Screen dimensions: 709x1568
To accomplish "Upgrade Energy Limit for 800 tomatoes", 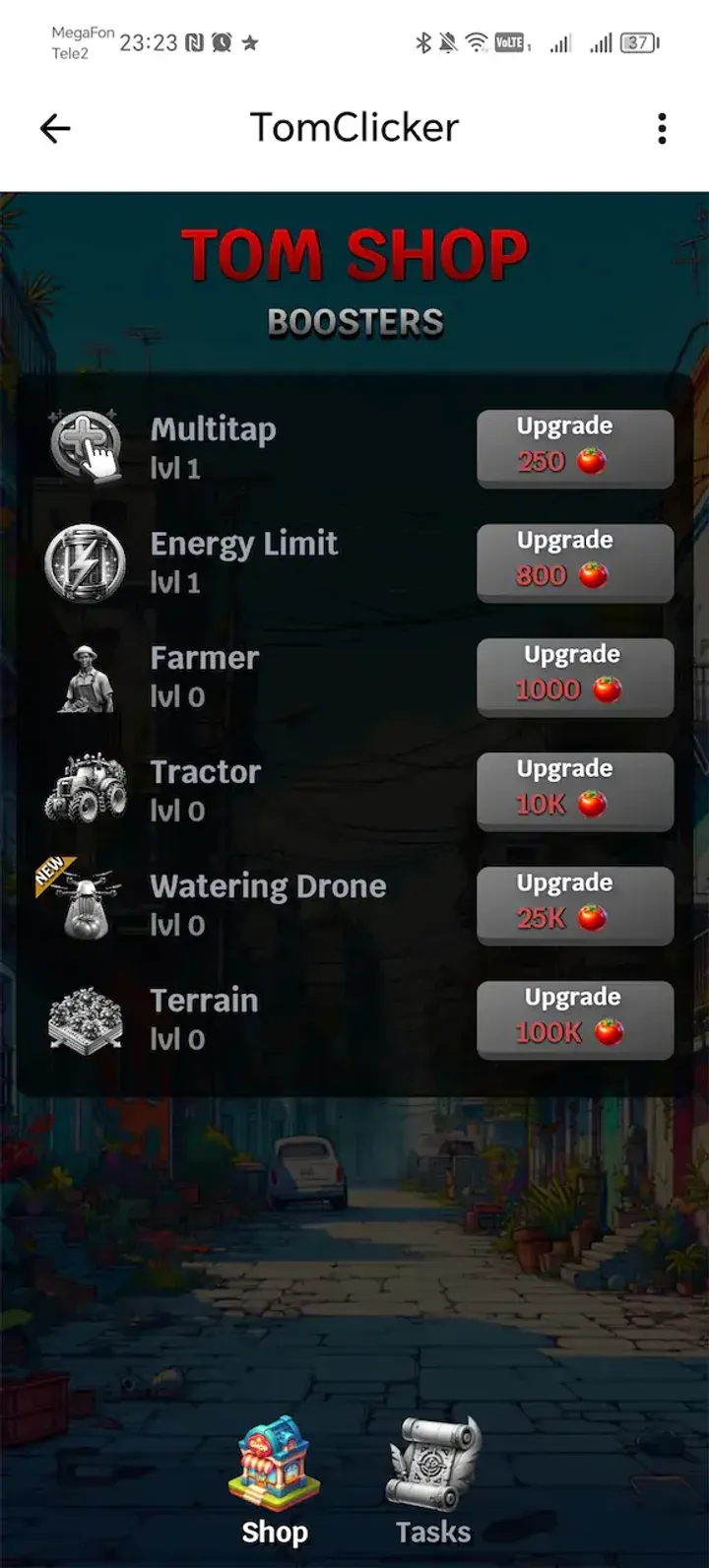I will pyautogui.click(x=574, y=562).
